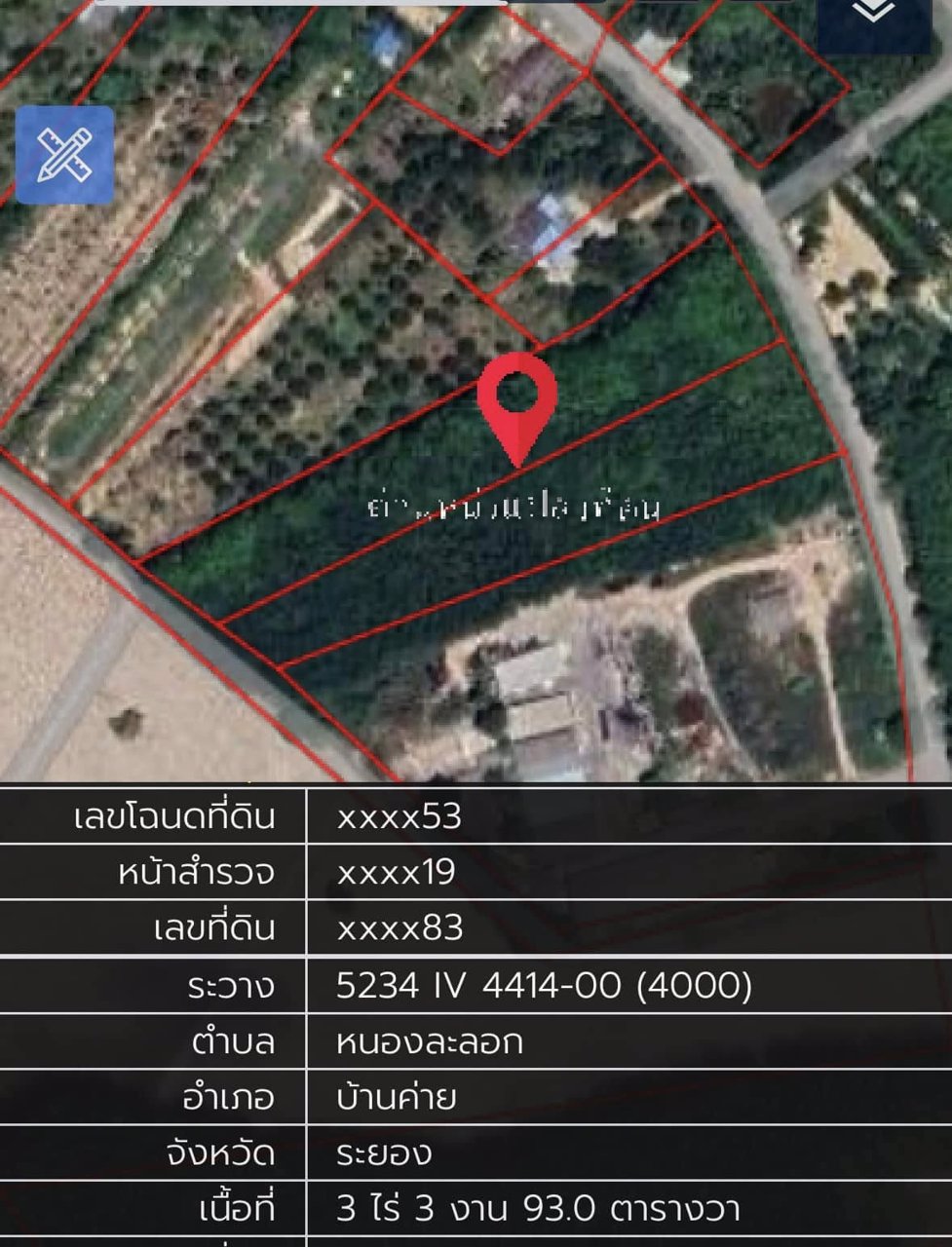Image resolution: width=952 pixels, height=1247 pixels.
Task: Select the highlighted land parcel outline
Action: (487, 507)
